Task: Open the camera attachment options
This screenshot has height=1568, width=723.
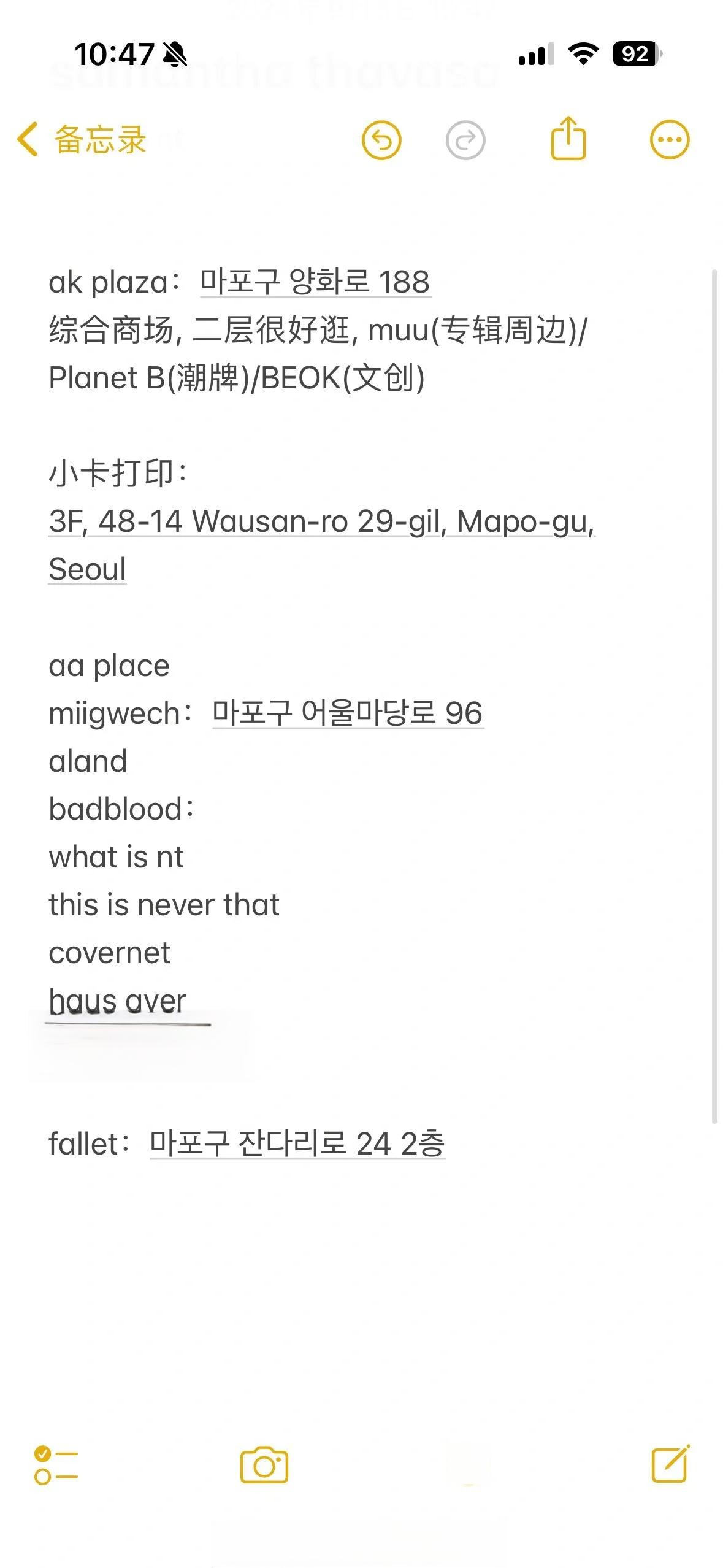Action: pos(264,1465)
